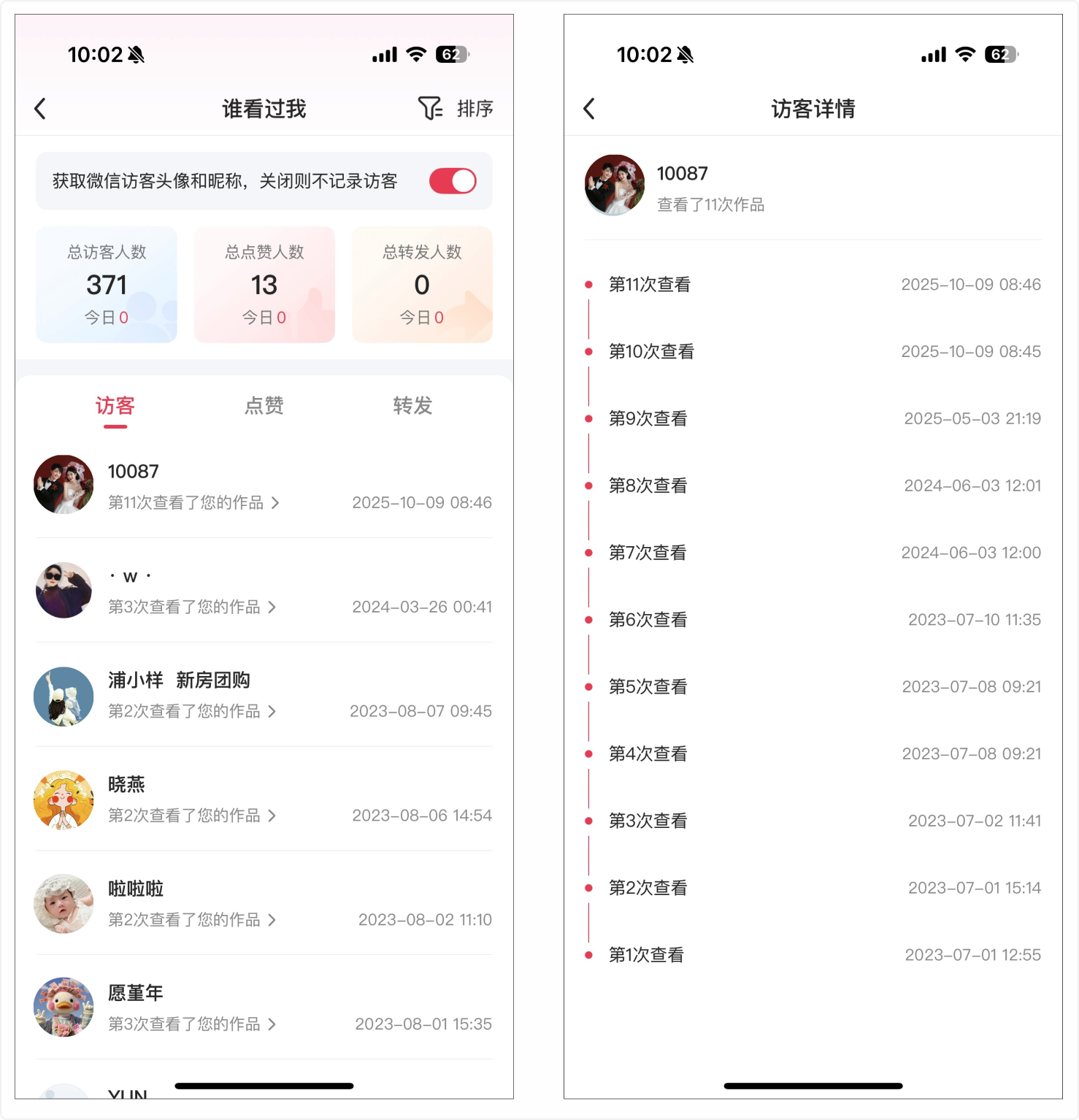Toggle off WeChat visitor avatar recording

coord(453,181)
